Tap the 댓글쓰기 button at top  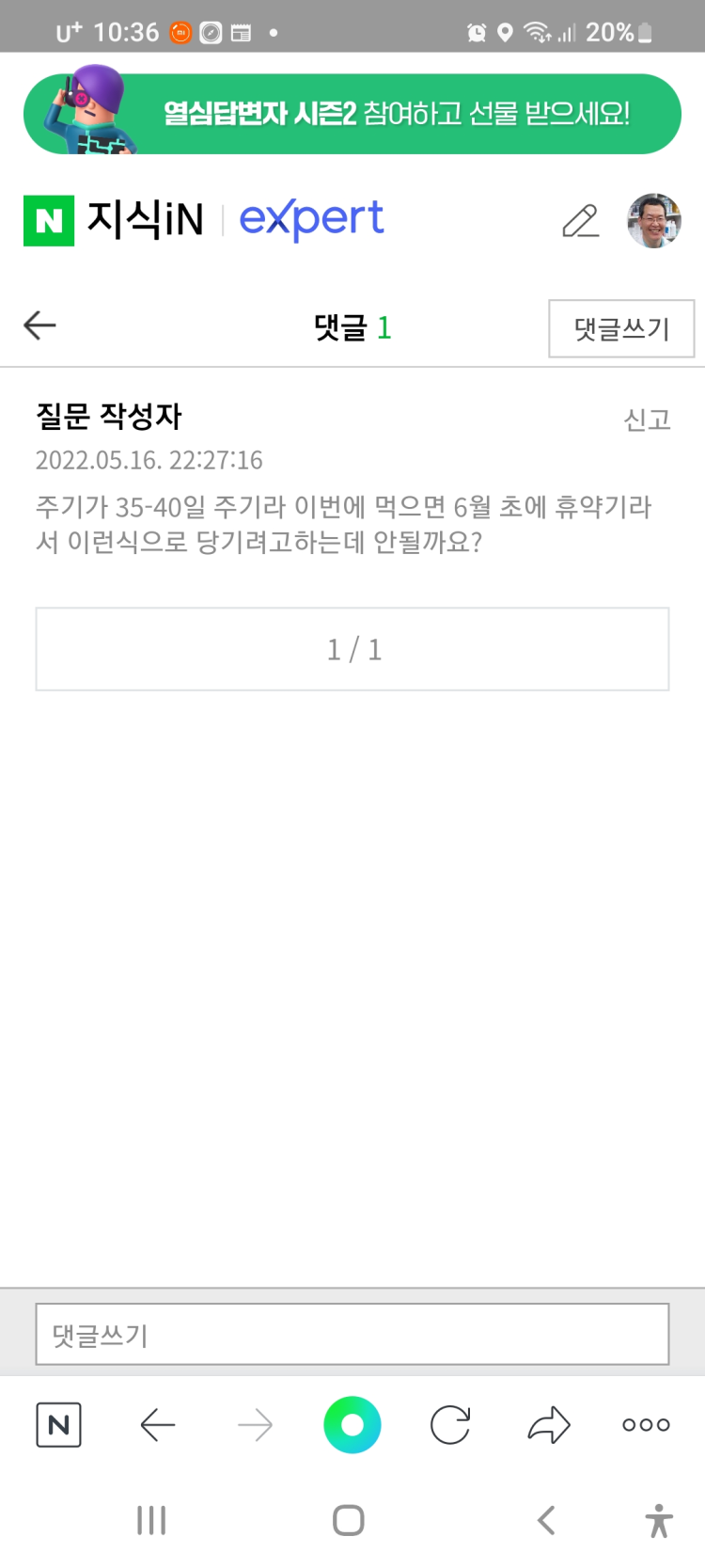[621, 328]
